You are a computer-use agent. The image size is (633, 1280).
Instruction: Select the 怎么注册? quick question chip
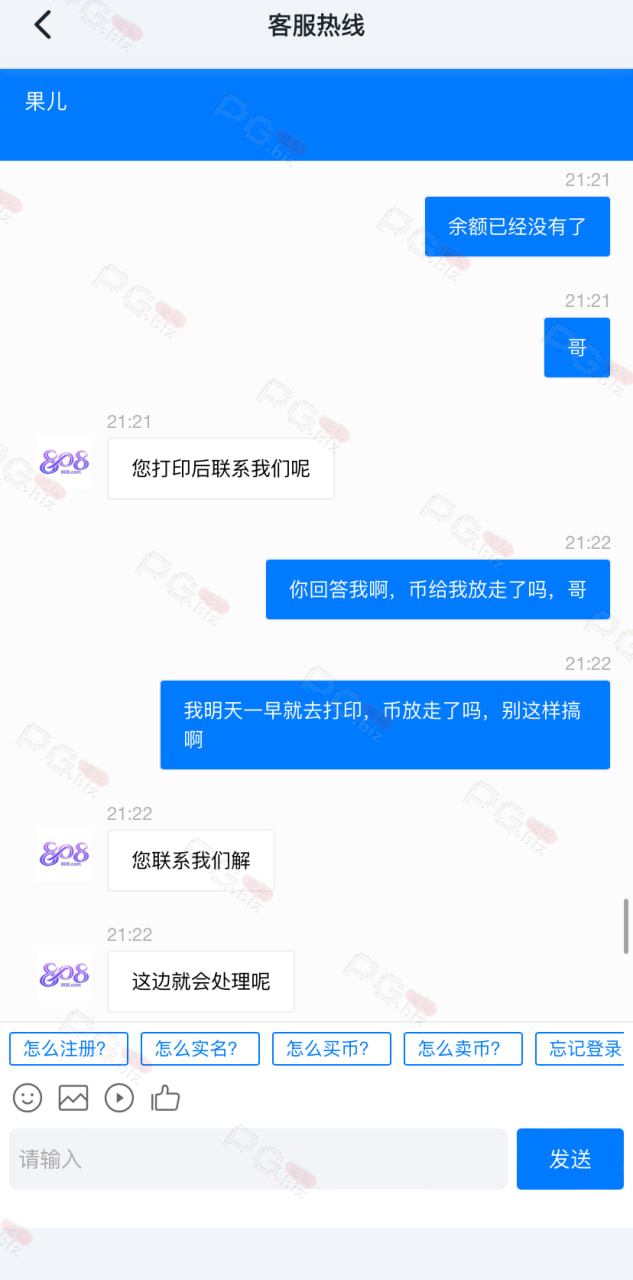69,1048
